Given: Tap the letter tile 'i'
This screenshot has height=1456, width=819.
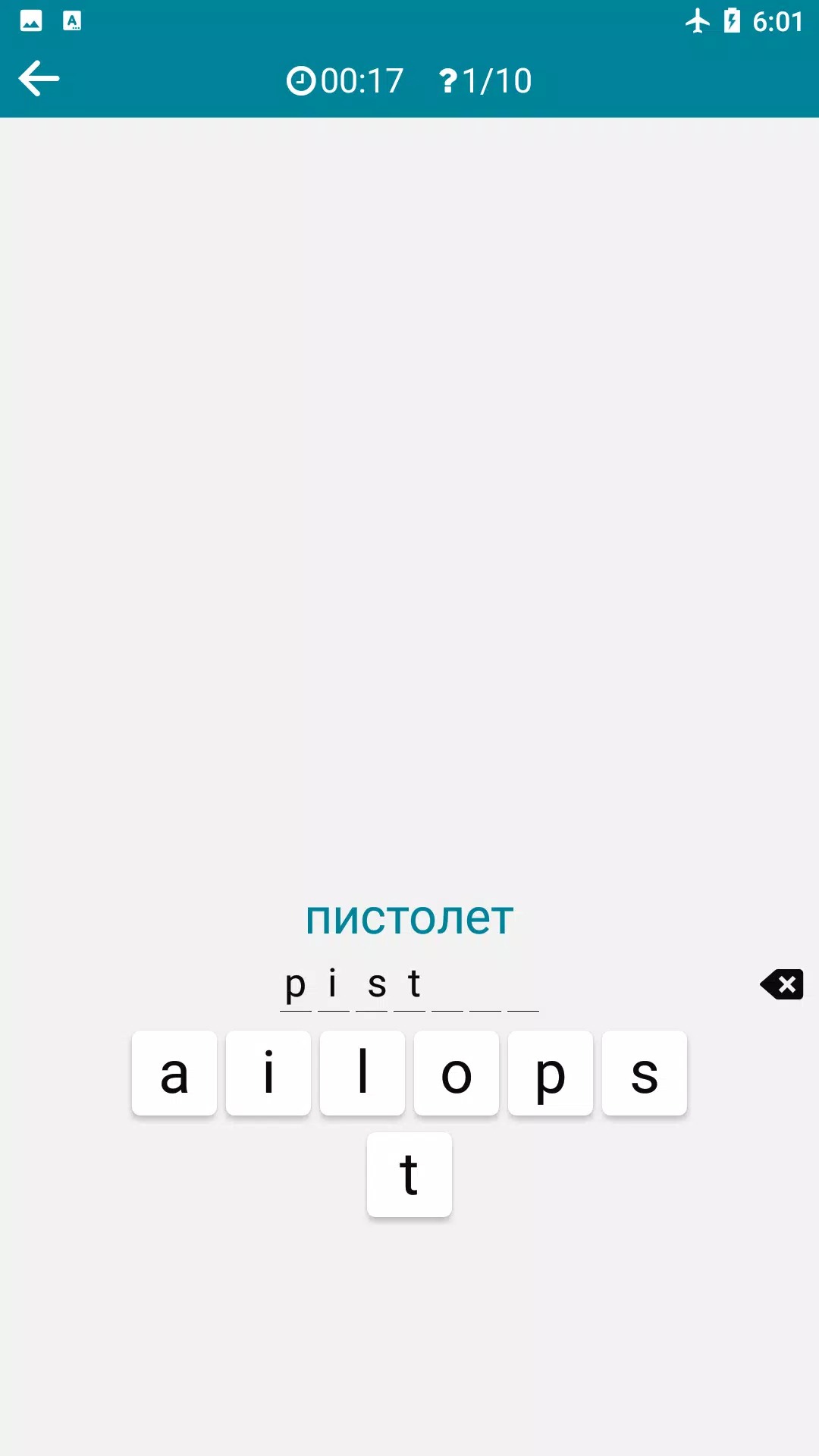Looking at the screenshot, I should [268, 1073].
